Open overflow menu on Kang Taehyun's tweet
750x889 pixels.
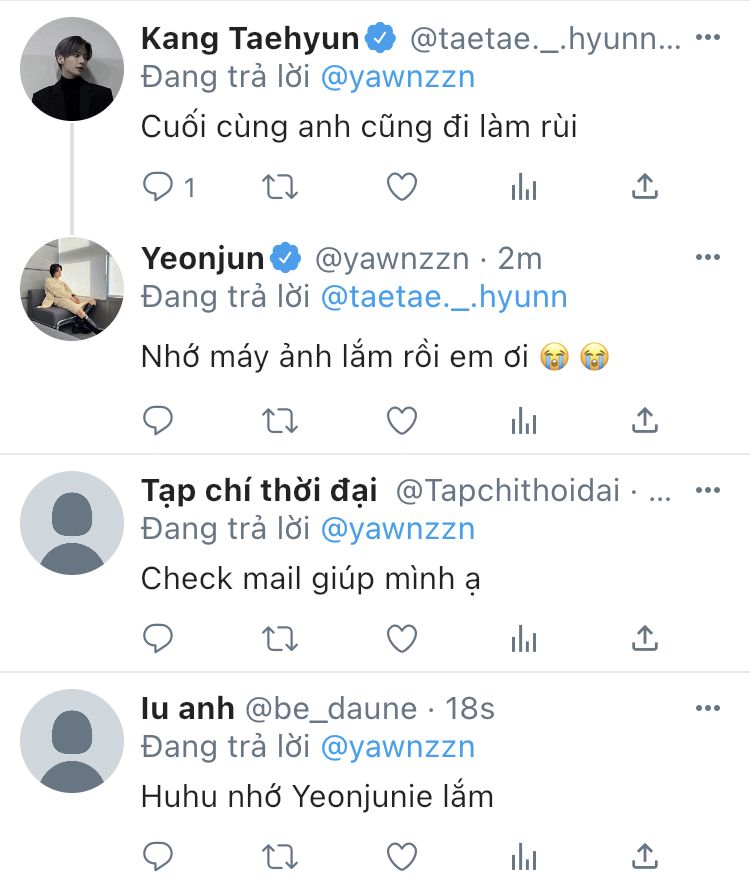click(x=707, y=39)
